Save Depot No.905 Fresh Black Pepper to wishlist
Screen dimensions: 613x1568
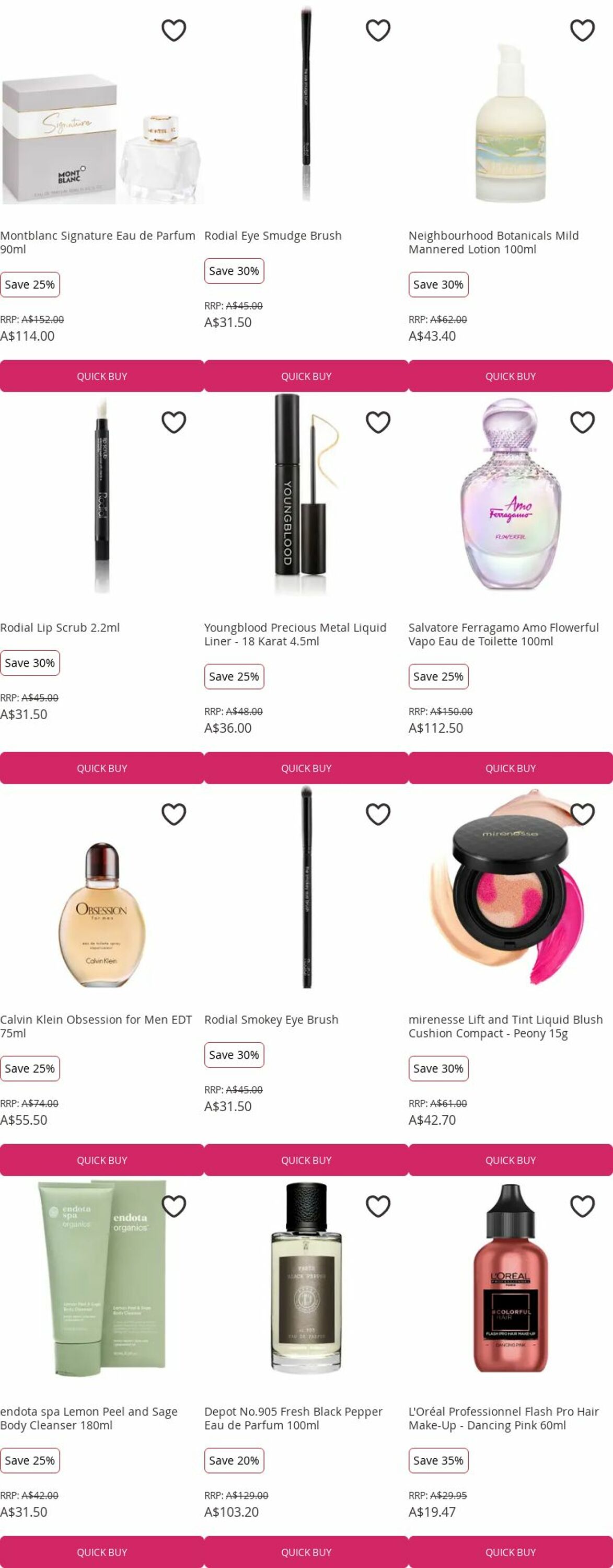378,1206
